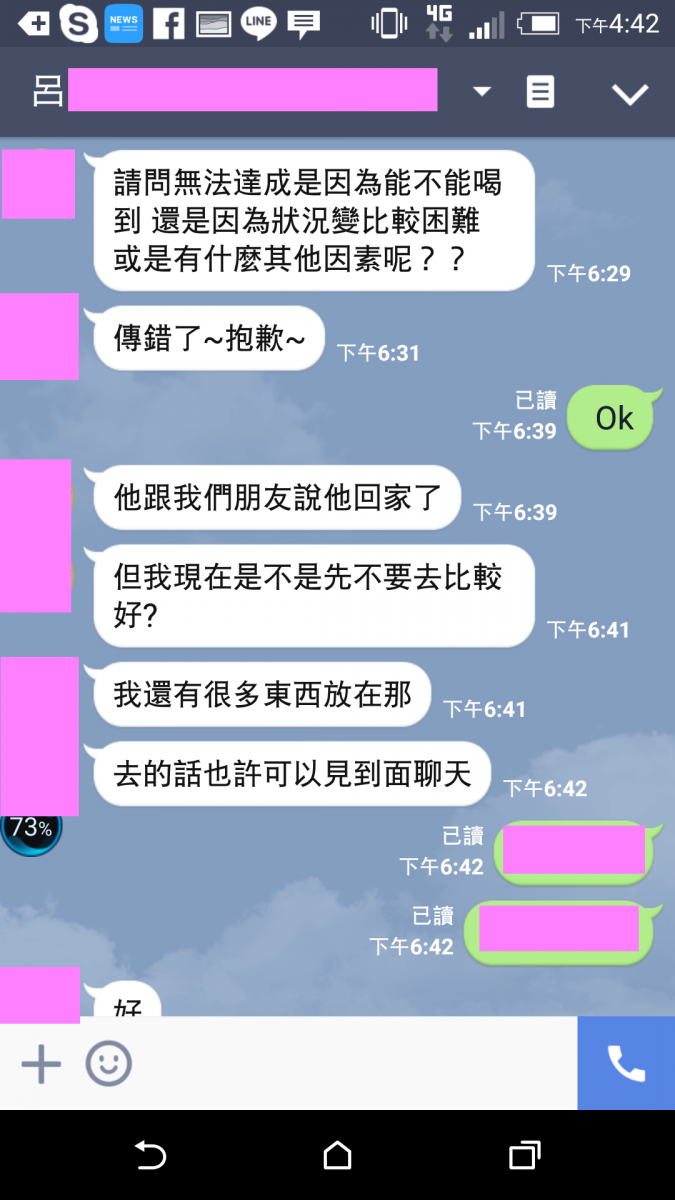Viewport: 675px width, 1200px height.
Task: Open the chat title dropdown arrow
Action: (482, 92)
